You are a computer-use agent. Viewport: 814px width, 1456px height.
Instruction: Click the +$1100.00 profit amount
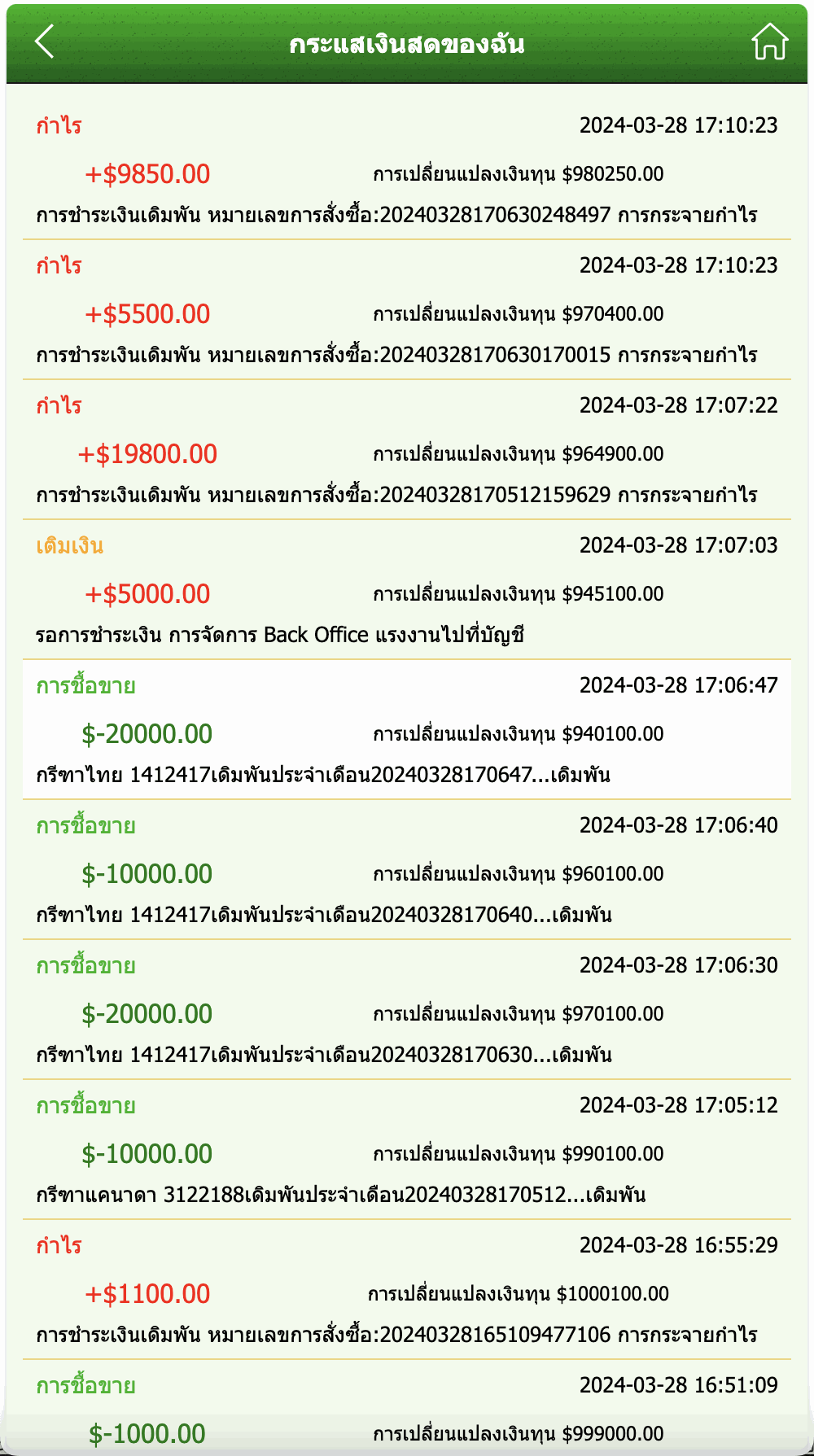click(147, 1294)
